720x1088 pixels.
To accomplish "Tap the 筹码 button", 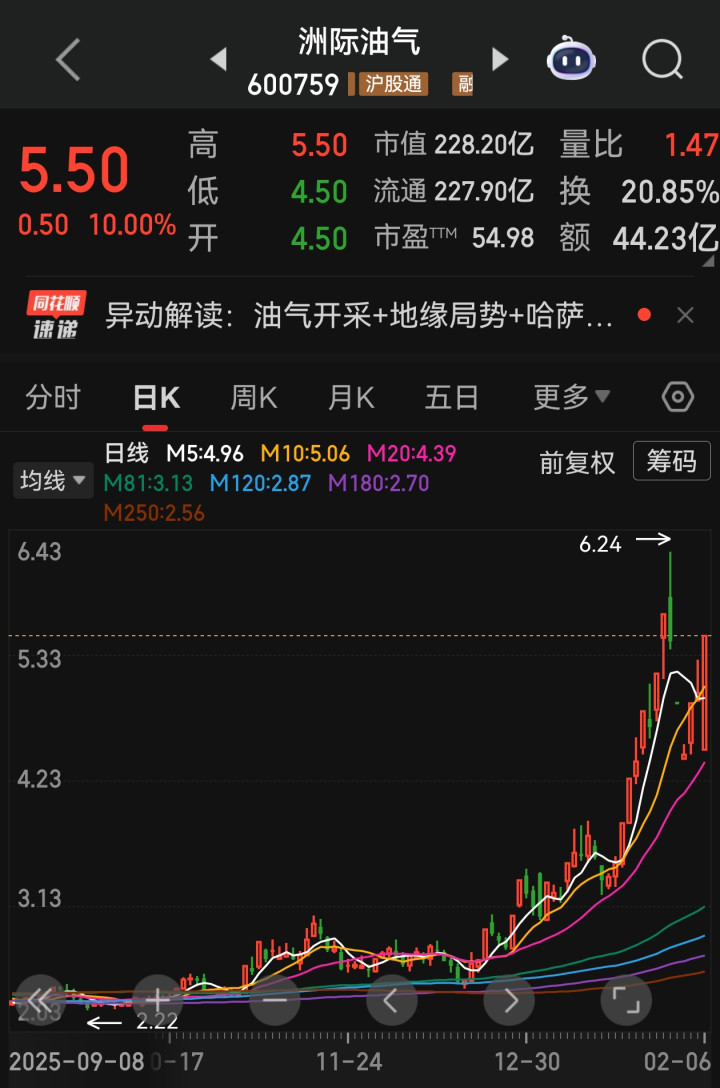I will (x=671, y=461).
